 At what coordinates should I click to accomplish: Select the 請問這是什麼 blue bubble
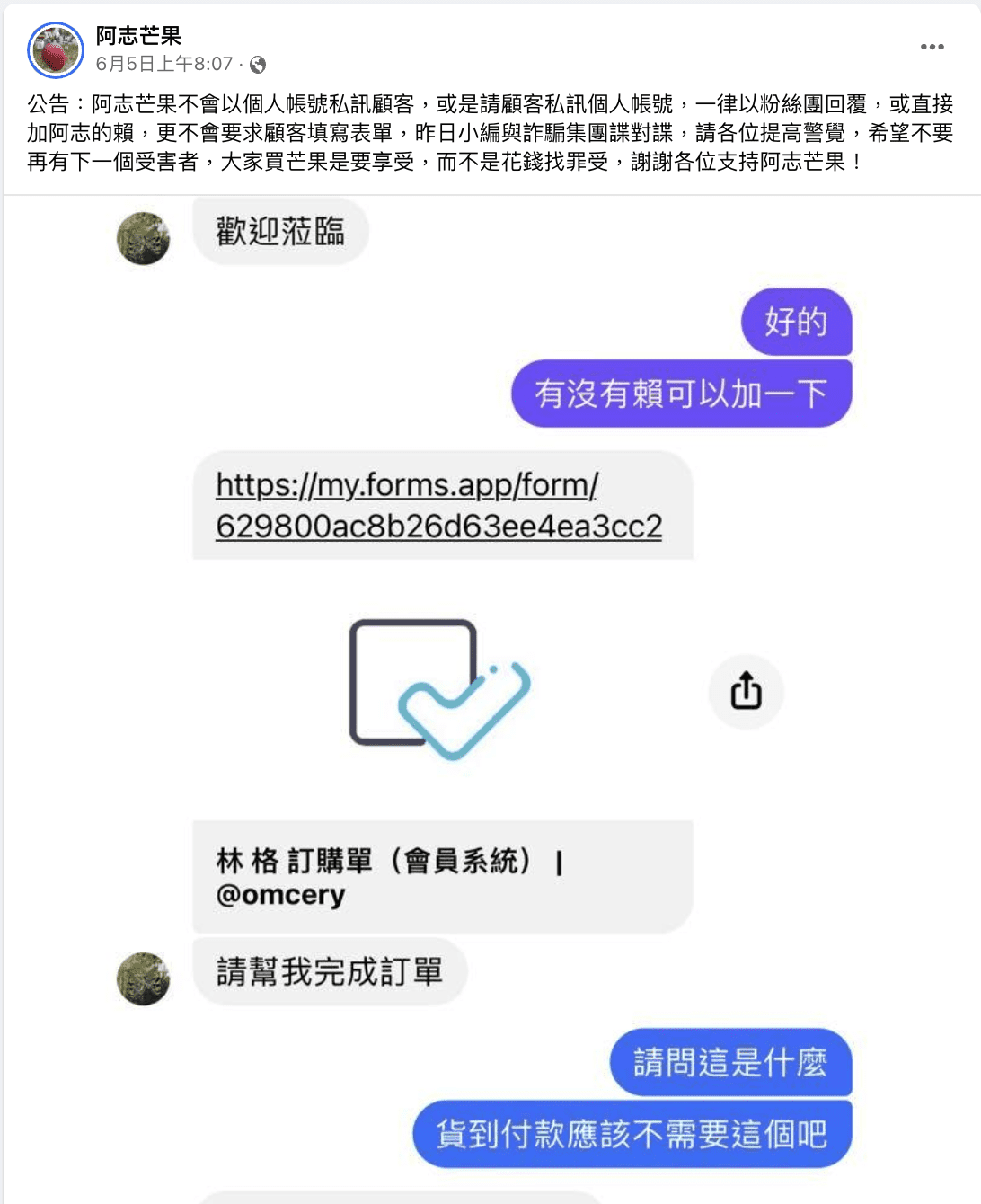pos(731,1064)
